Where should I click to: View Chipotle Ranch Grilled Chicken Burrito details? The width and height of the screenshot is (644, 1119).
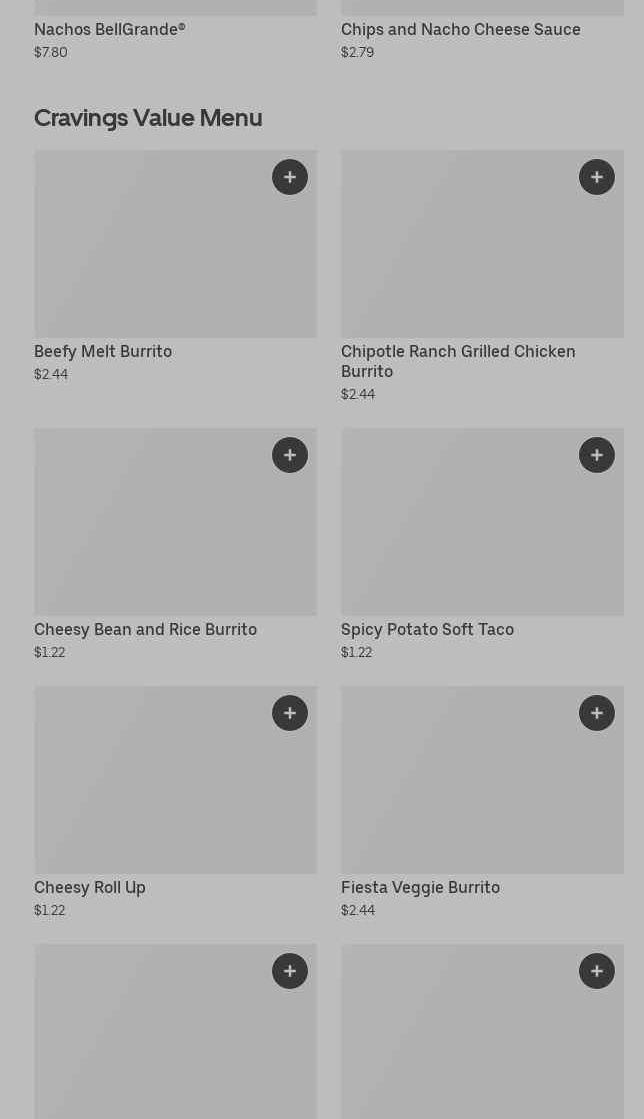point(458,361)
